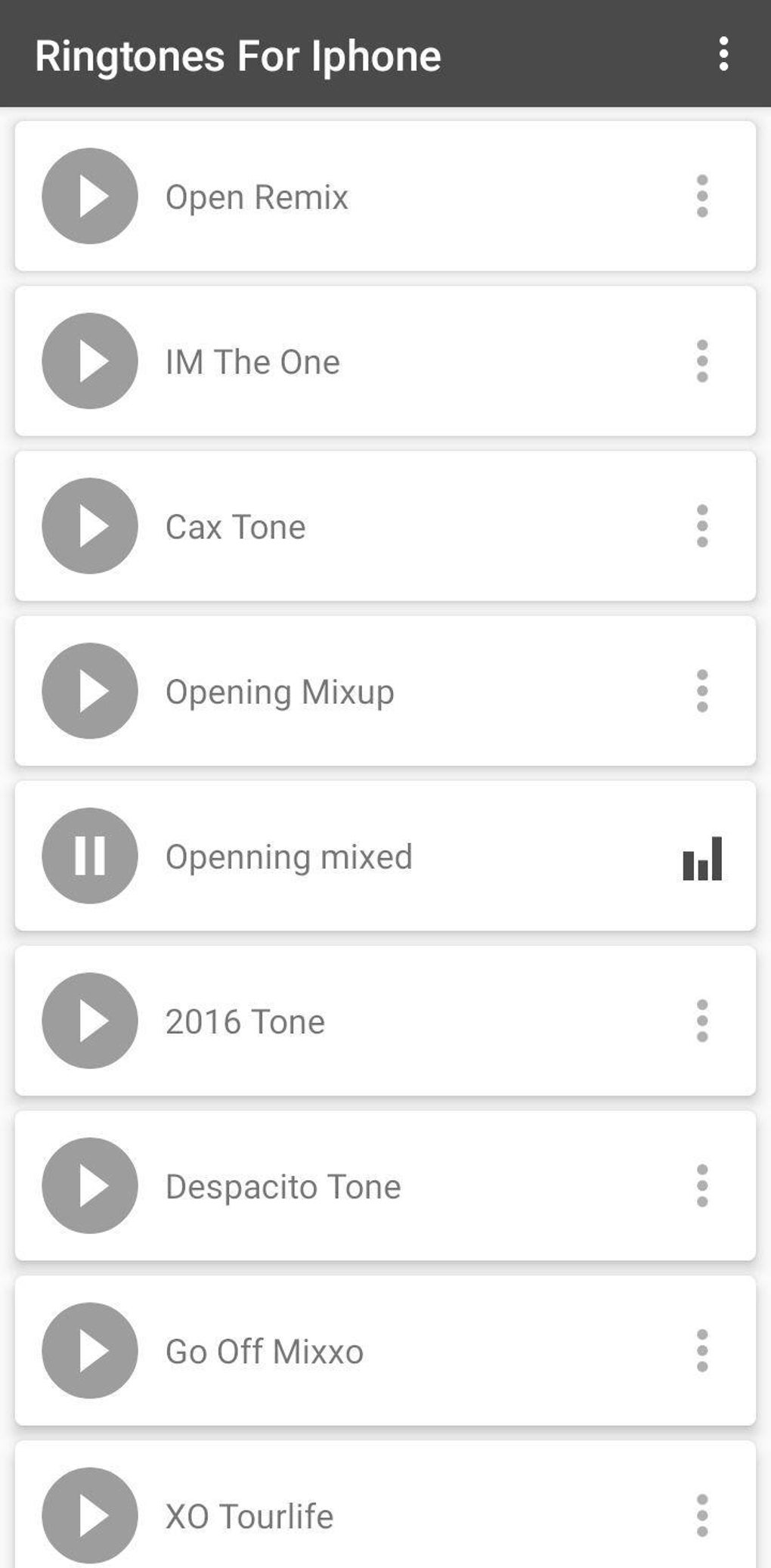Open more options for Go Off Mixxo
This screenshot has width=771, height=1568.
click(702, 1350)
